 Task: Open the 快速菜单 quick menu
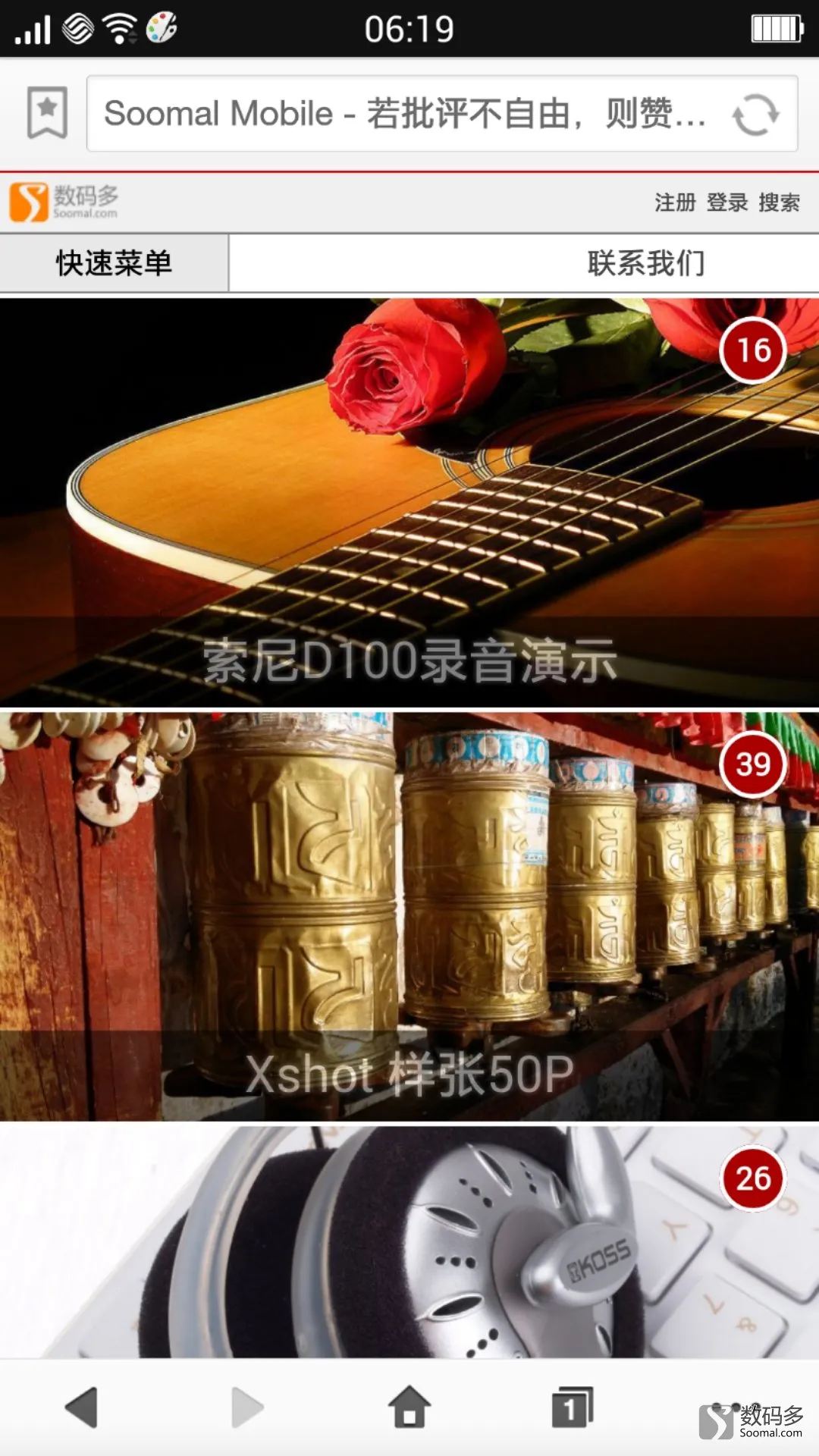coord(114,263)
